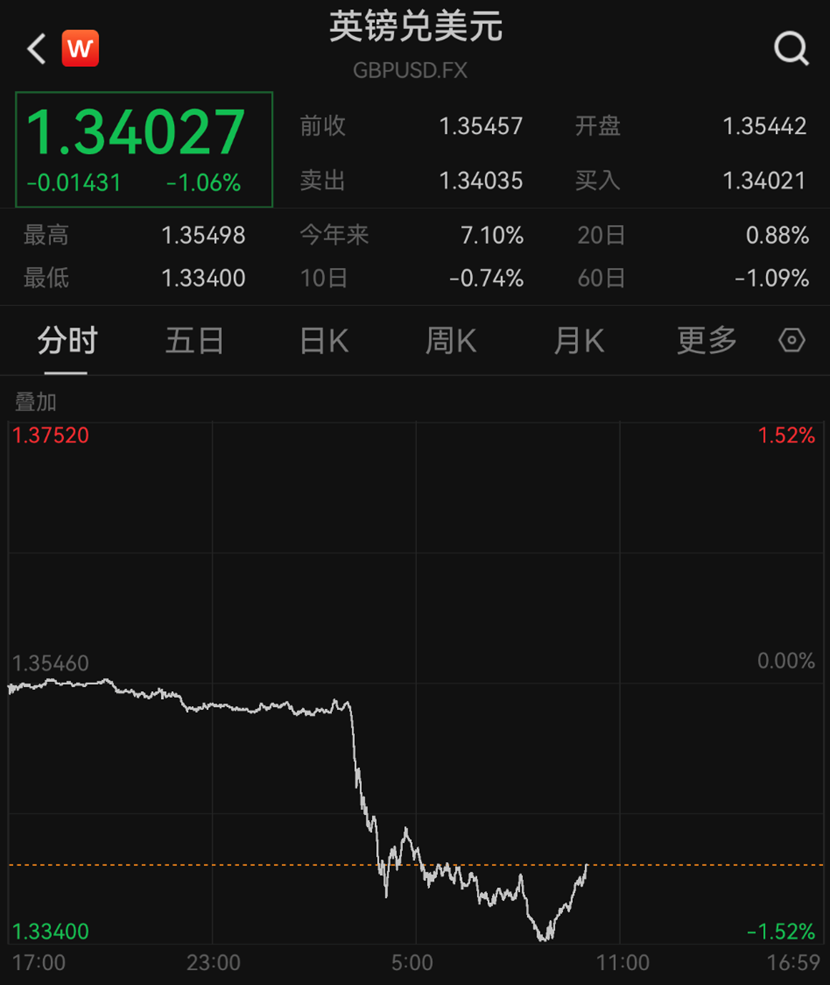
Task: Select the 1.37520 upper price axis label
Action: click(51, 436)
